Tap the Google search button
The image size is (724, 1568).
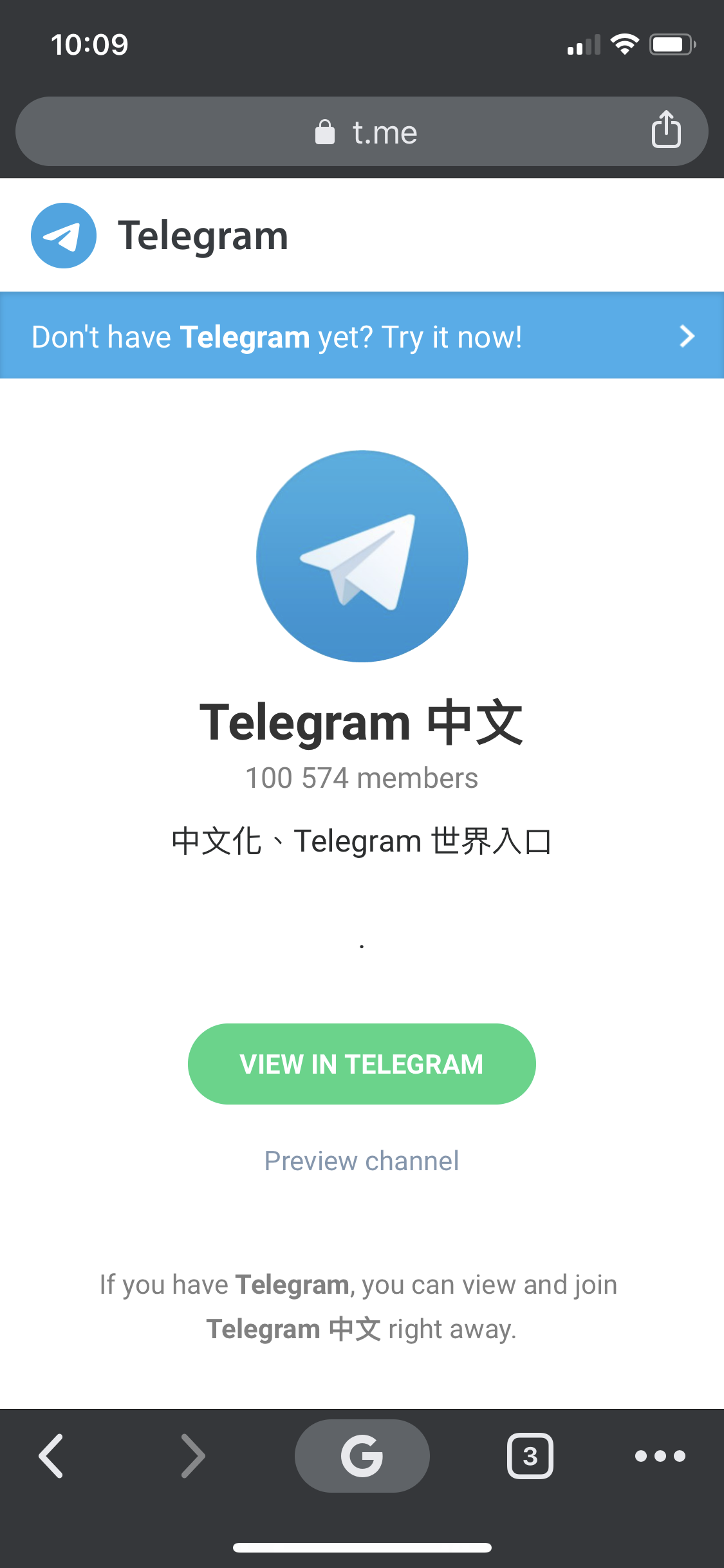point(362,1456)
